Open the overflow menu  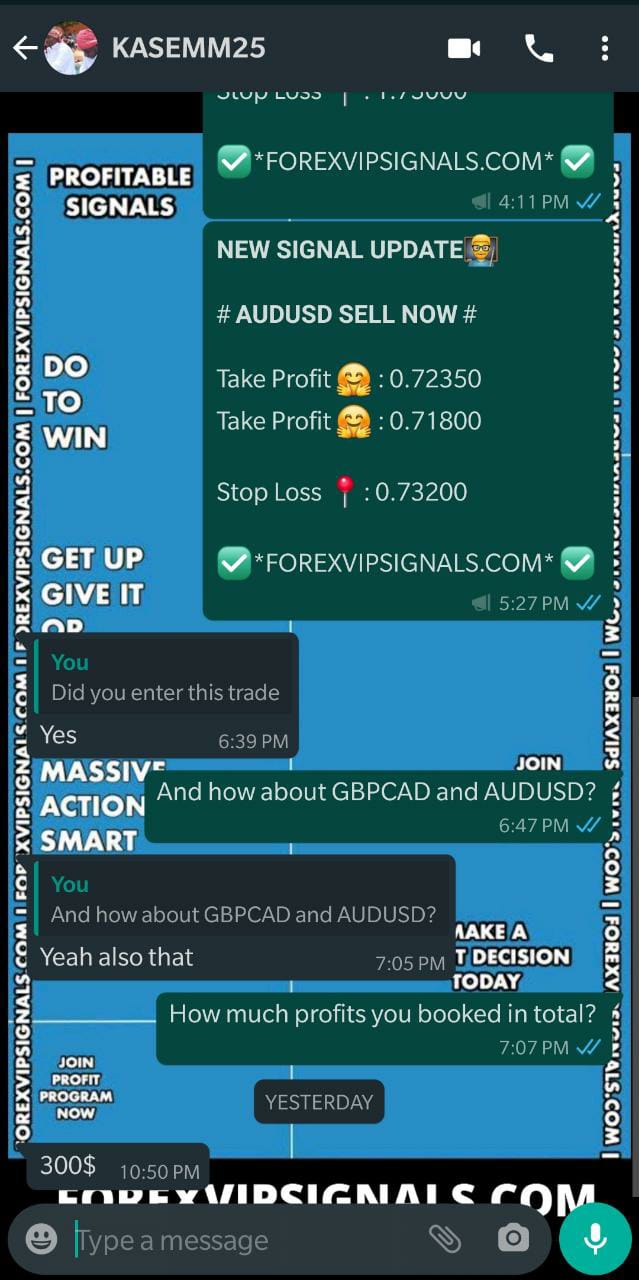604,48
